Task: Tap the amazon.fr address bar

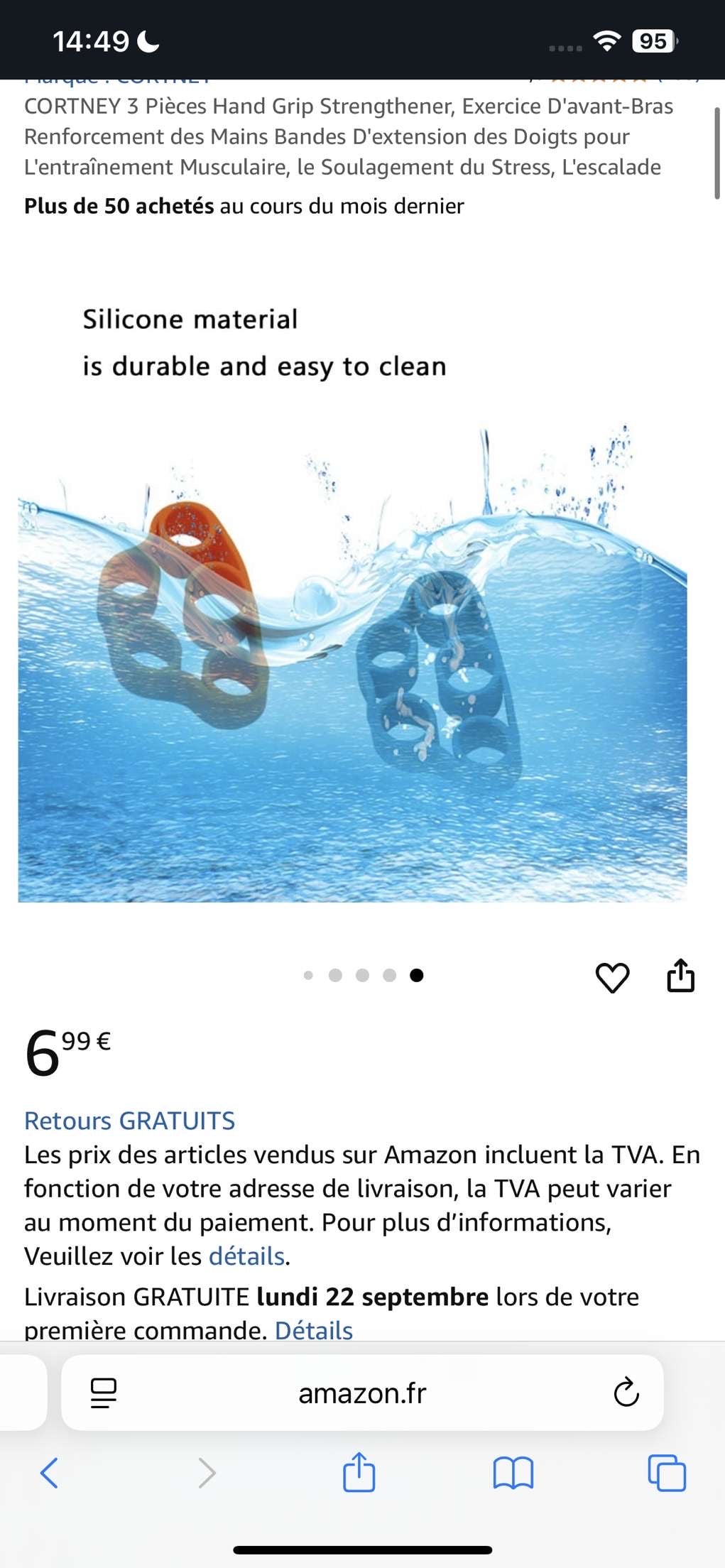Action: point(362,1393)
